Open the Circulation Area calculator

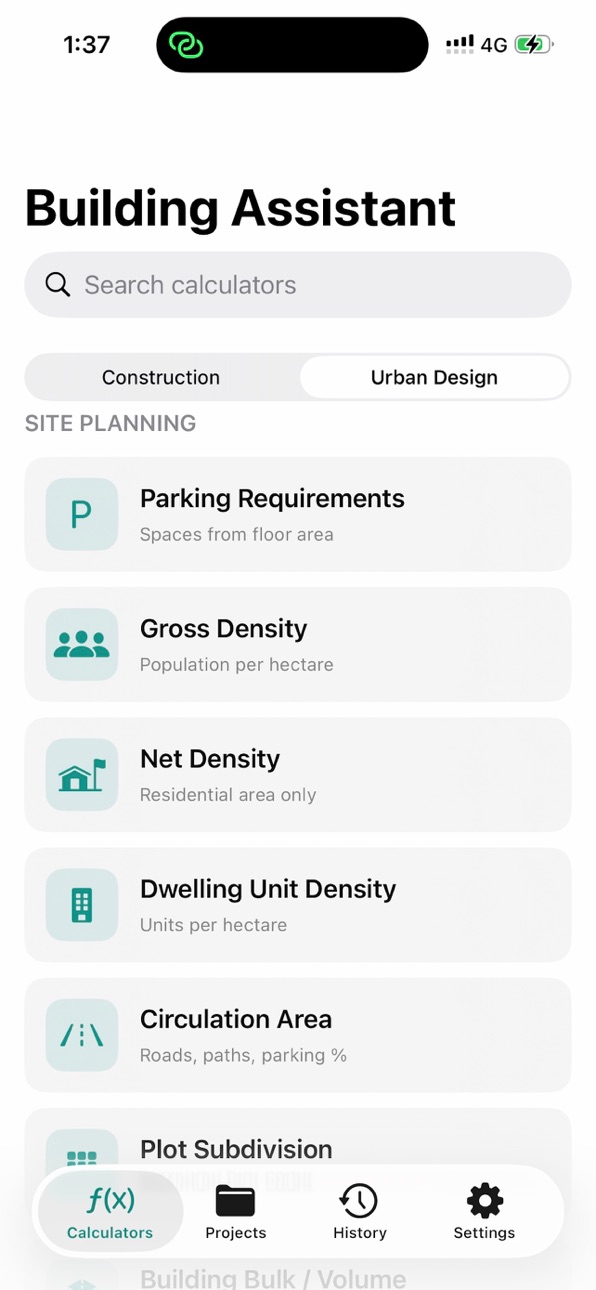click(298, 1034)
